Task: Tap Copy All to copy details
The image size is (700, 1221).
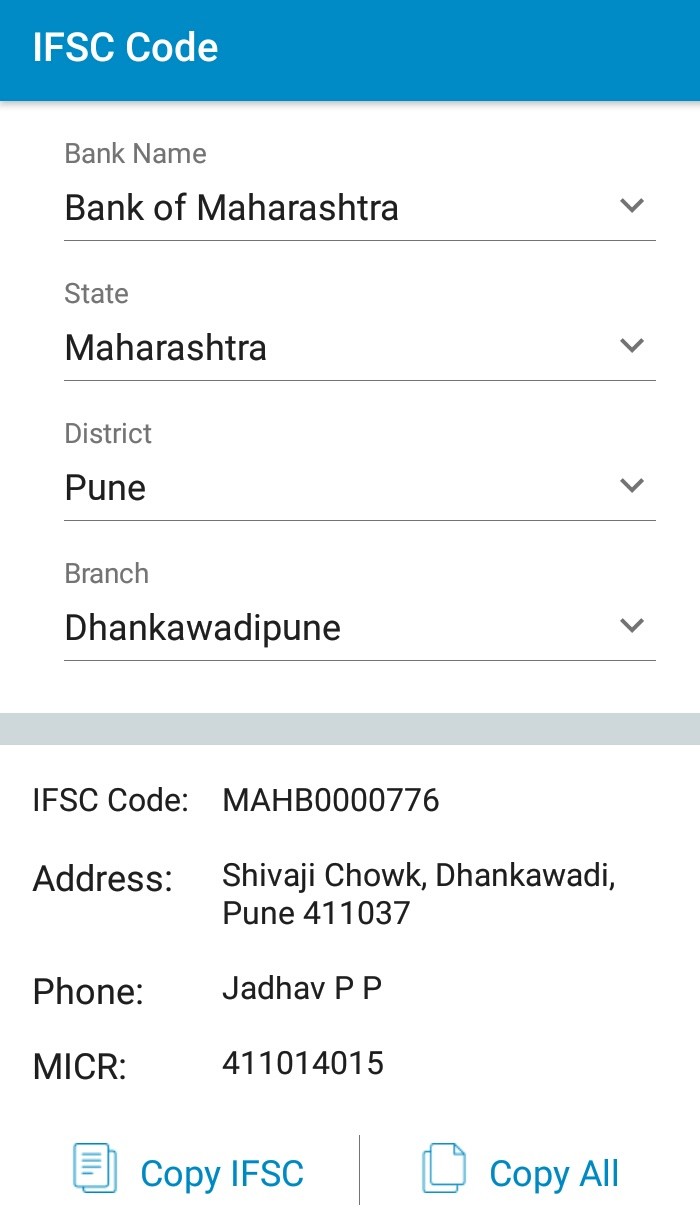Action: 521,1172
